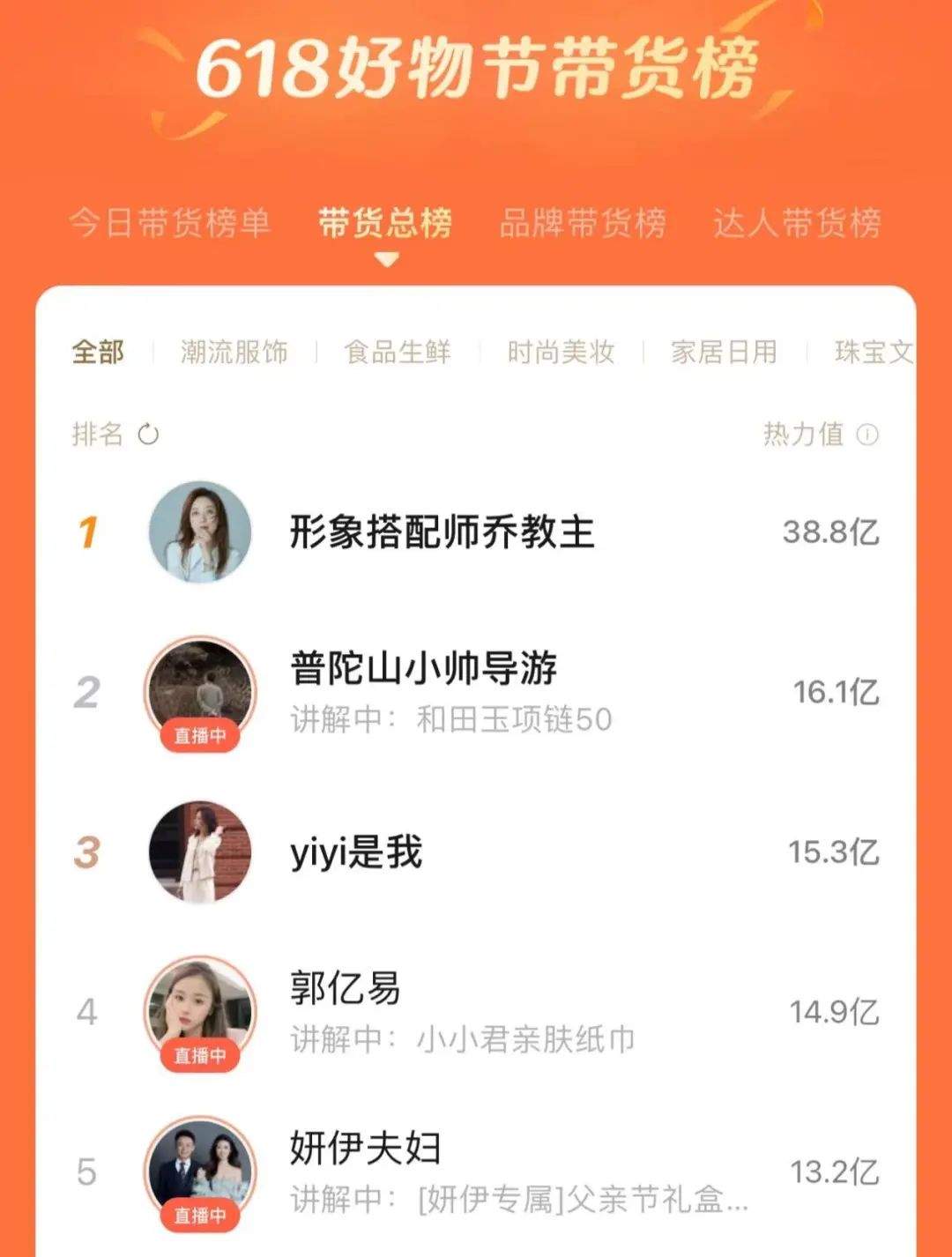Open the yiyi是我 ranking entry
This screenshot has height=1257, width=952.
pyautogui.click(x=357, y=852)
